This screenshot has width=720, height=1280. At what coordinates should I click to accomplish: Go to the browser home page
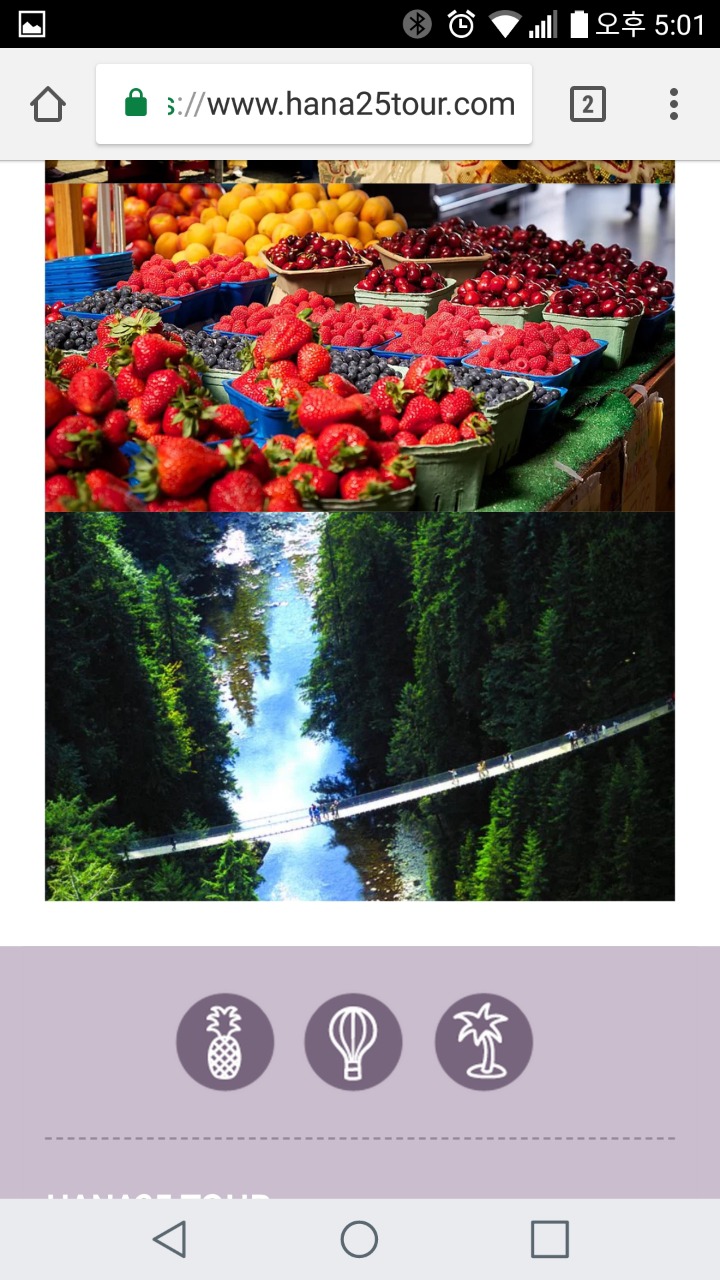coord(48,104)
